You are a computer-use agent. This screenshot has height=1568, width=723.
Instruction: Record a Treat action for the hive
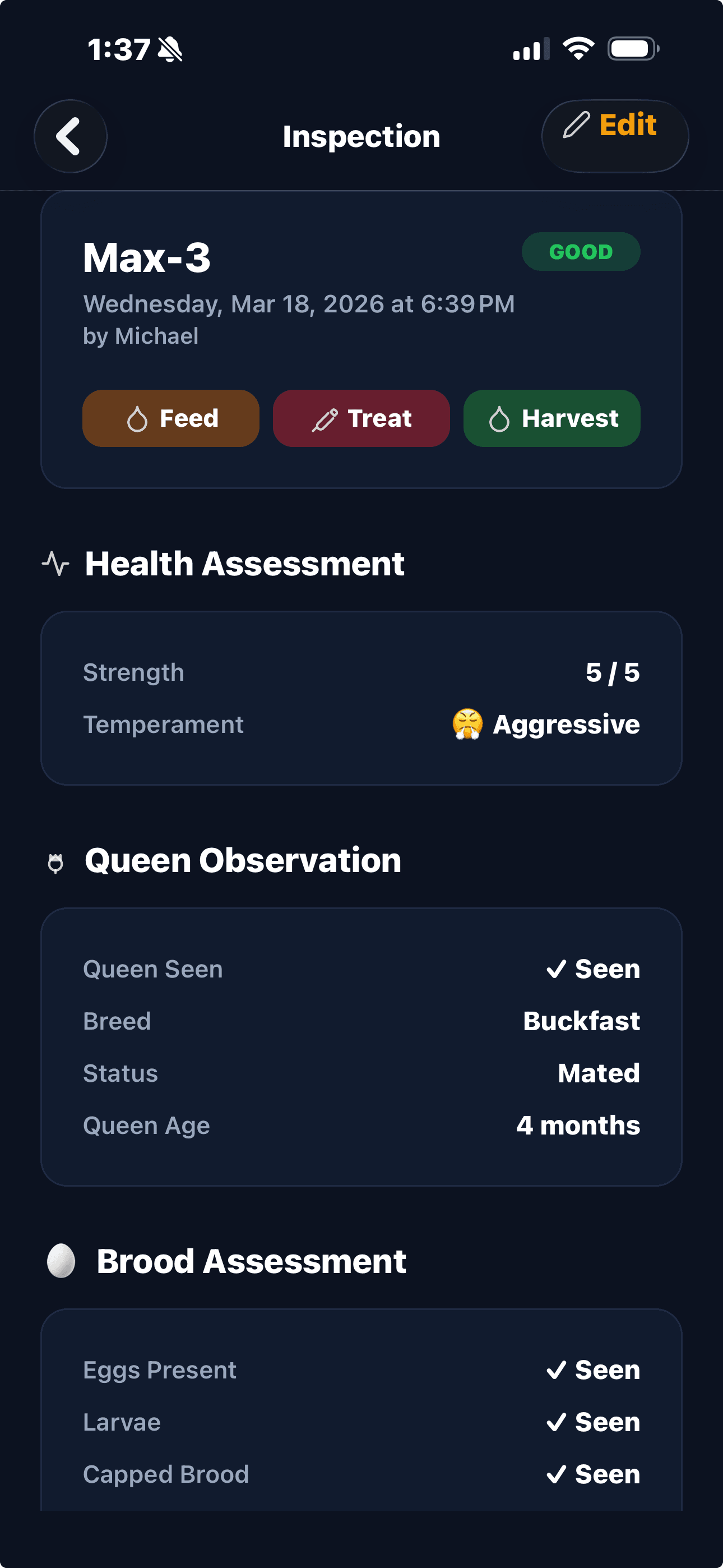click(361, 418)
